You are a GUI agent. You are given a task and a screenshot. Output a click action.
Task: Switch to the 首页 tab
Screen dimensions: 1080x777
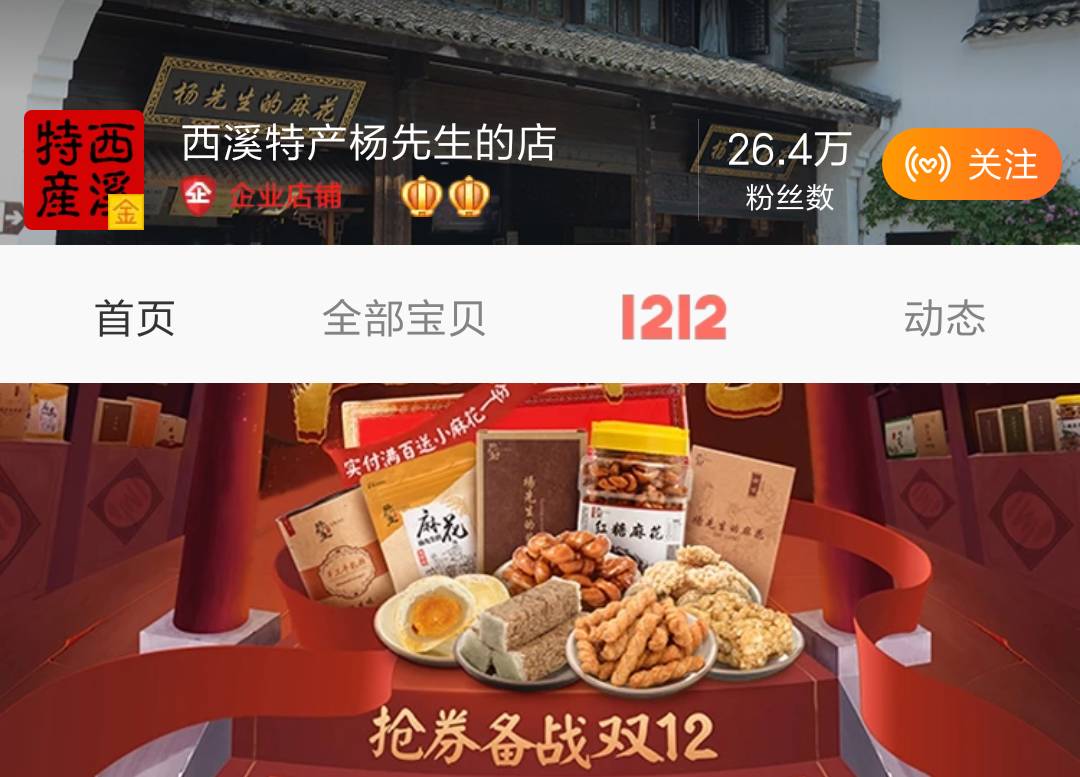click(135, 318)
